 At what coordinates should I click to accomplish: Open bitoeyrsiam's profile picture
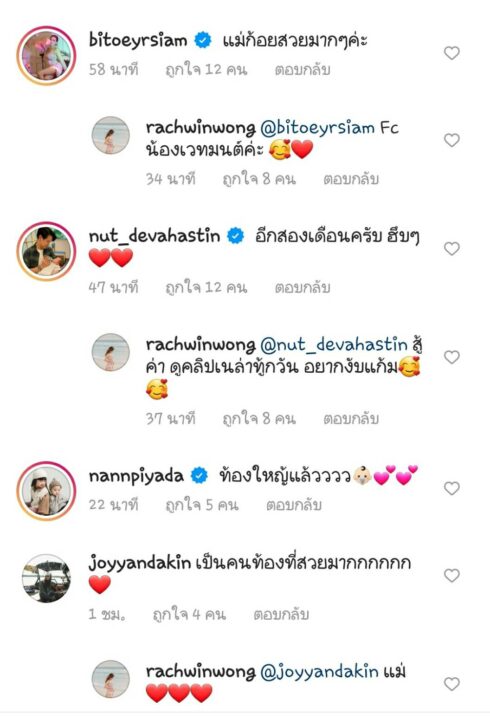click(x=46, y=56)
